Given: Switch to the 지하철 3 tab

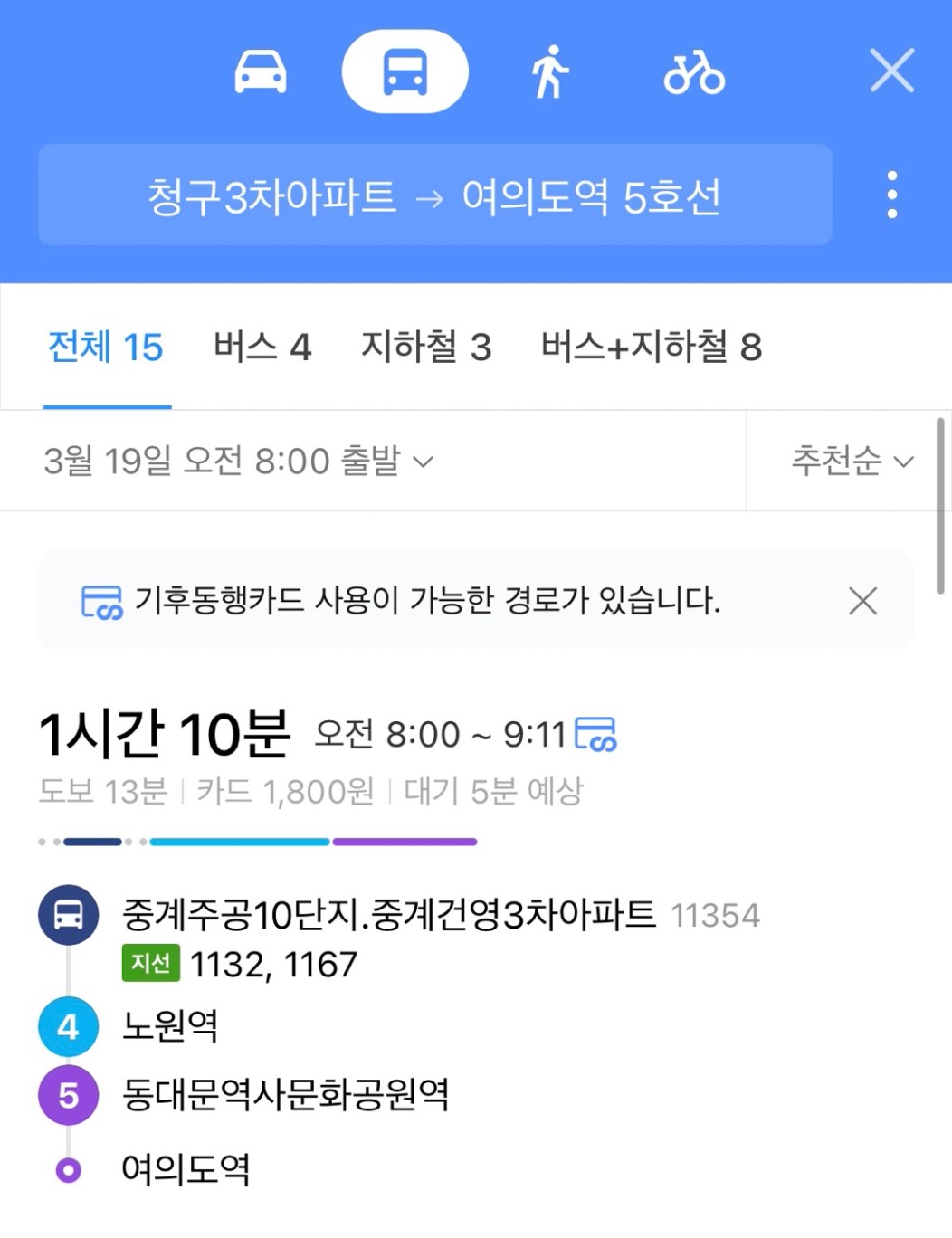Looking at the screenshot, I should pos(426,348).
